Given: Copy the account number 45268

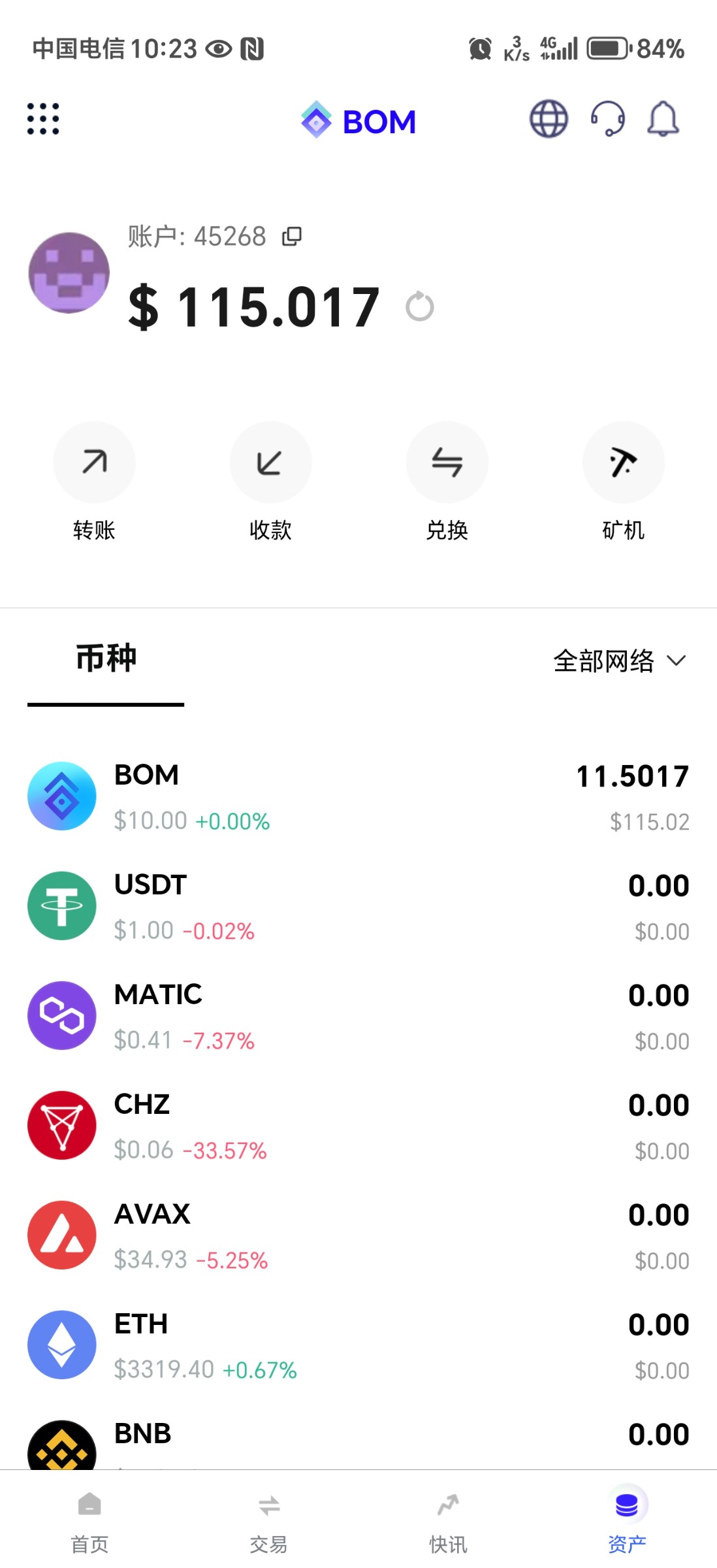Looking at the screenshot, I should coord(292,237).
